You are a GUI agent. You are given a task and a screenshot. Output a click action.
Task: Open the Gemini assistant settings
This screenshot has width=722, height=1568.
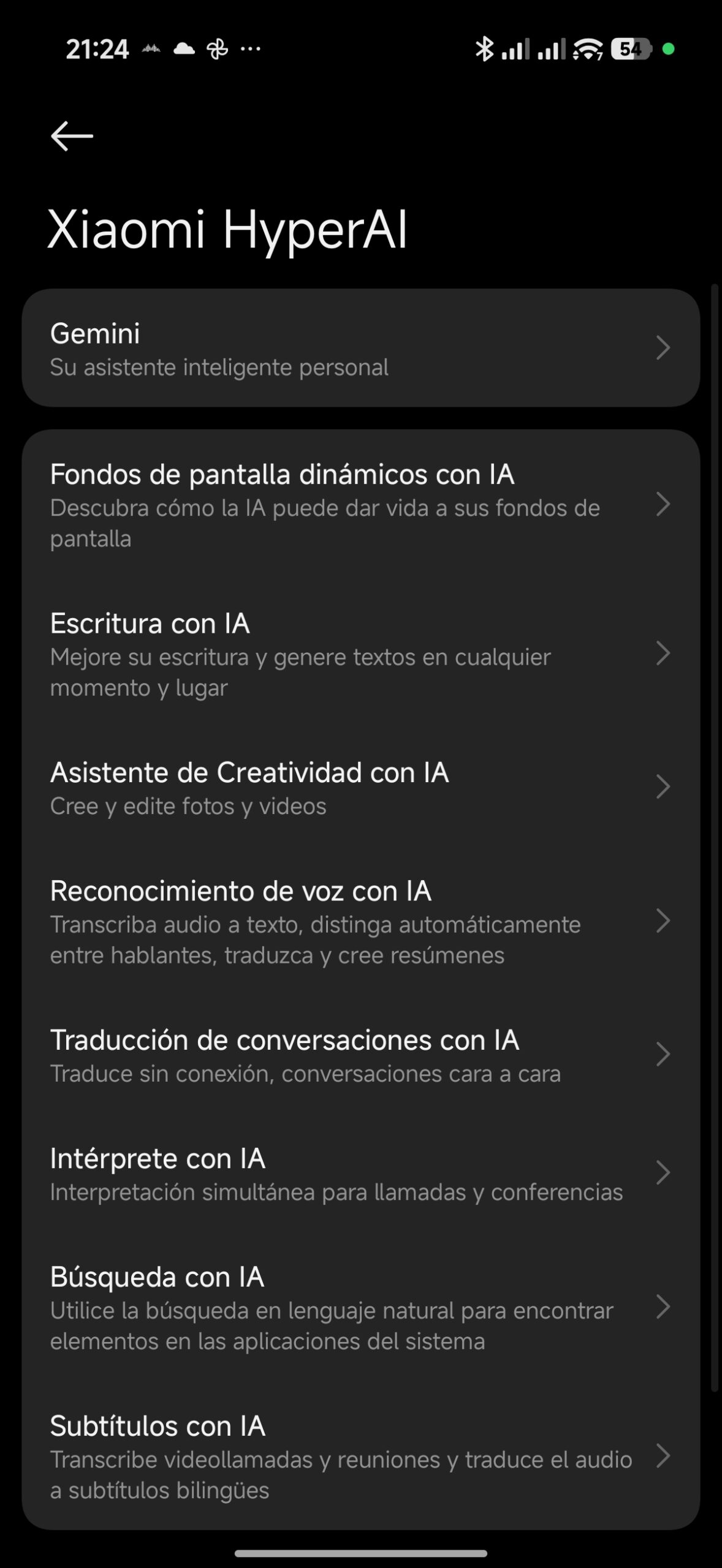[x=360, y=348]
